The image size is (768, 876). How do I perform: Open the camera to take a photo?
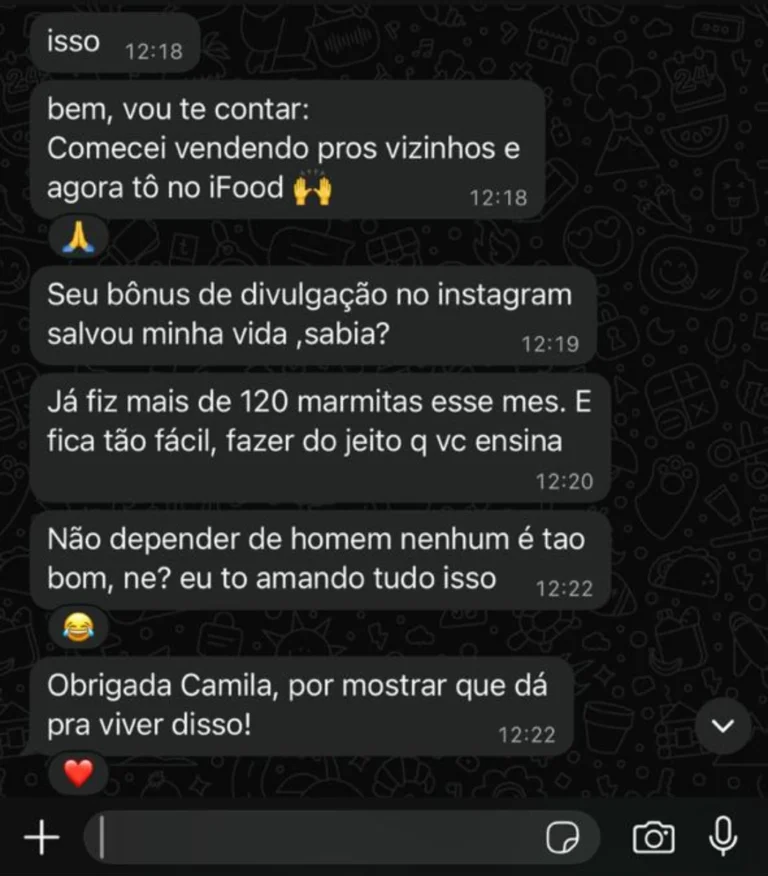point(653,838)
